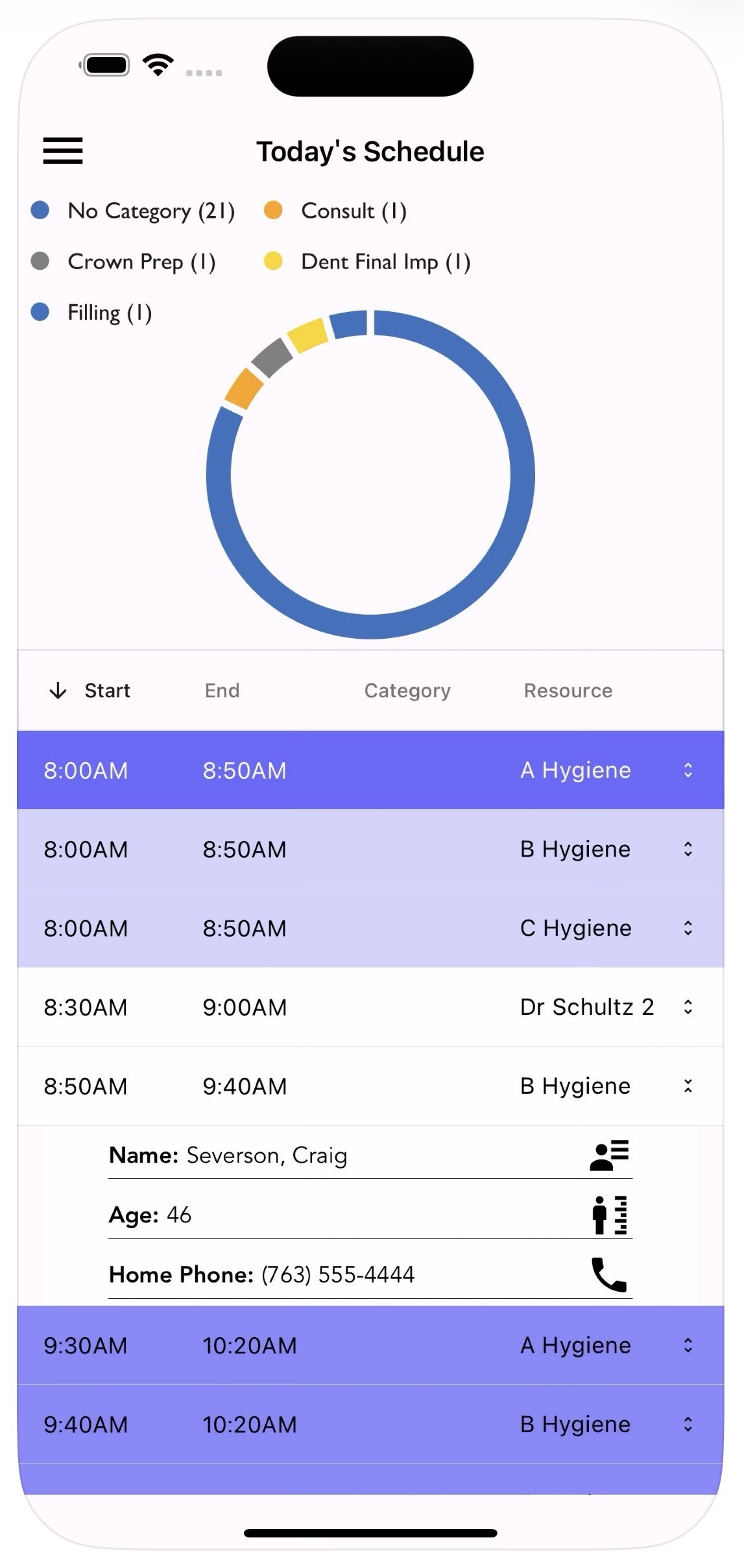
Task: Expand the 8:00AM C Hygiene appointment
Action: [688, 929]
